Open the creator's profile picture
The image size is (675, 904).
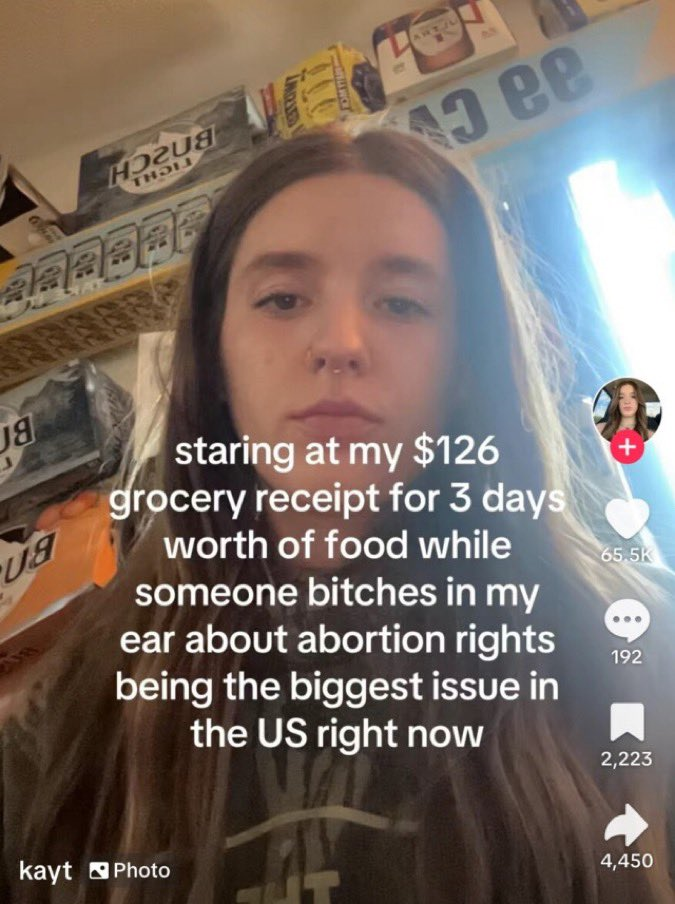627,409
